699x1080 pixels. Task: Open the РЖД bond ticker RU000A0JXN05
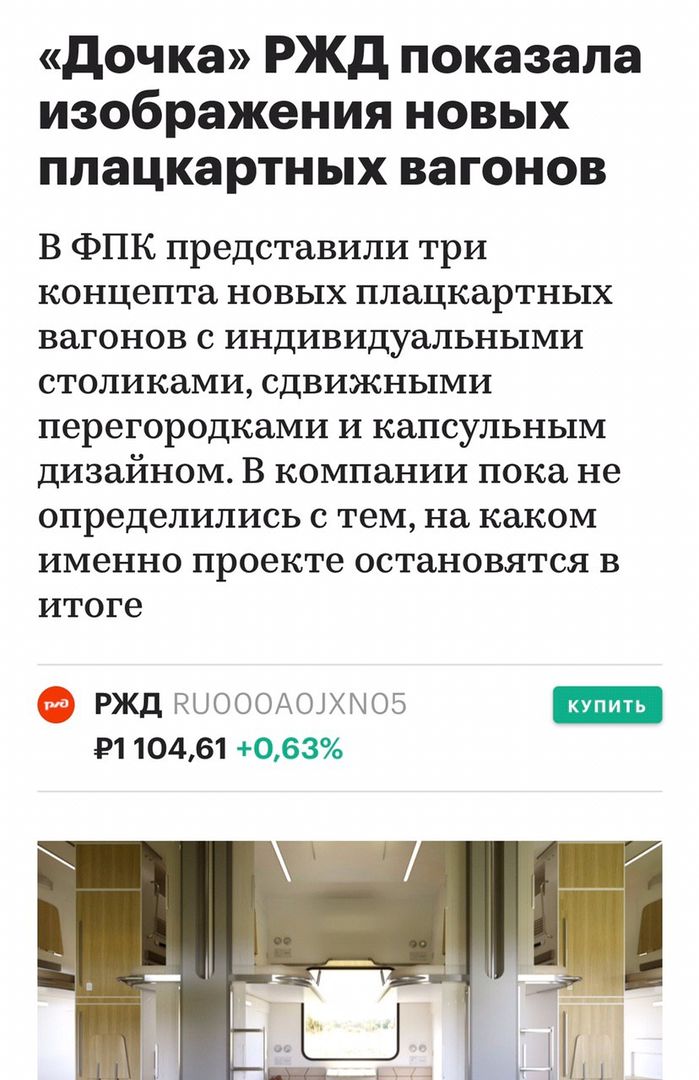tap(290, 706)
